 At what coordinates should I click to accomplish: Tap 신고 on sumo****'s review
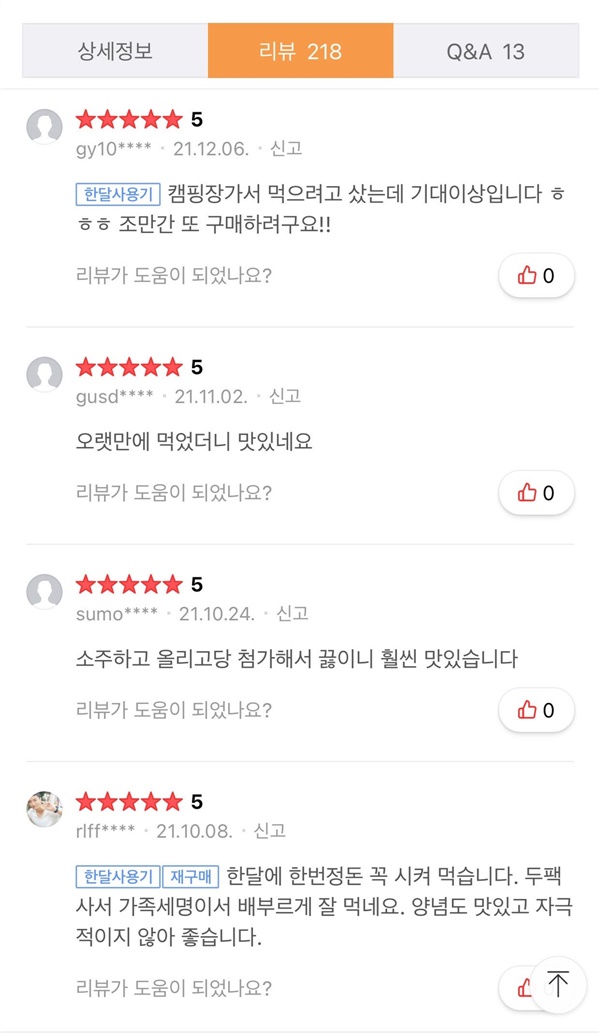pos(292,613)
